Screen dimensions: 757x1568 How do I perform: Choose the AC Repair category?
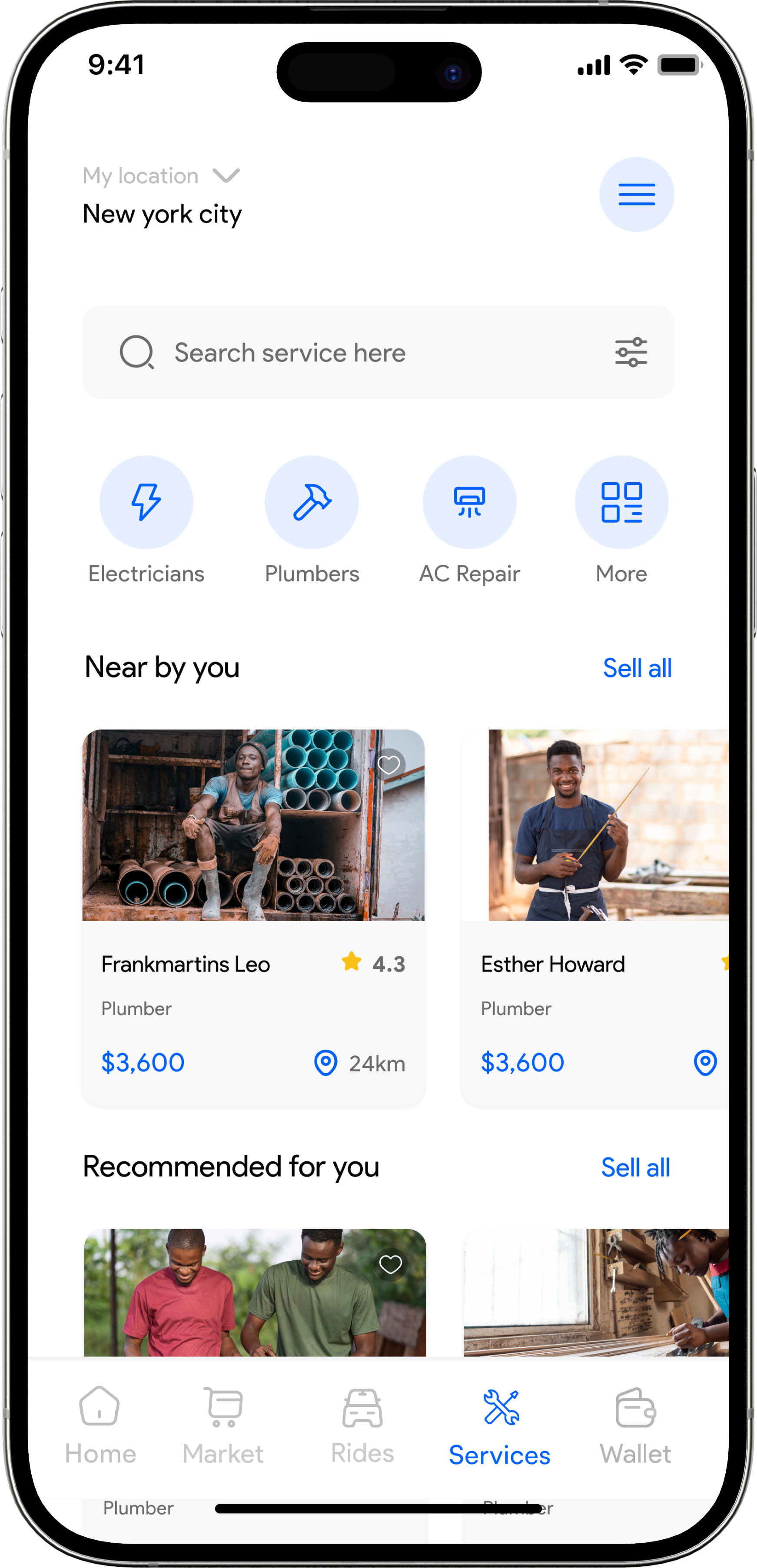470,503
